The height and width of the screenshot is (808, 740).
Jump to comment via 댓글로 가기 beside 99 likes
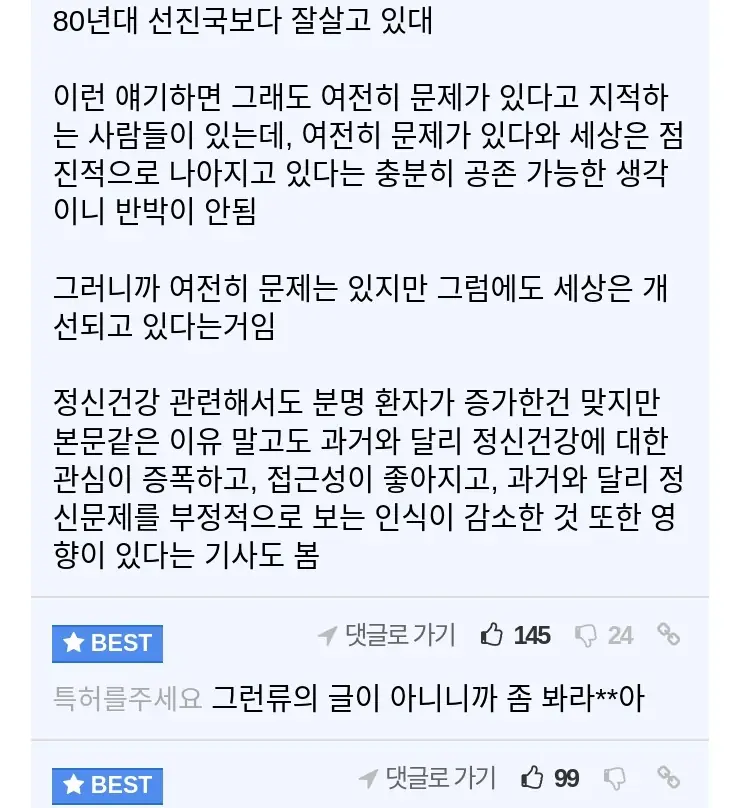tap(427, 778)
